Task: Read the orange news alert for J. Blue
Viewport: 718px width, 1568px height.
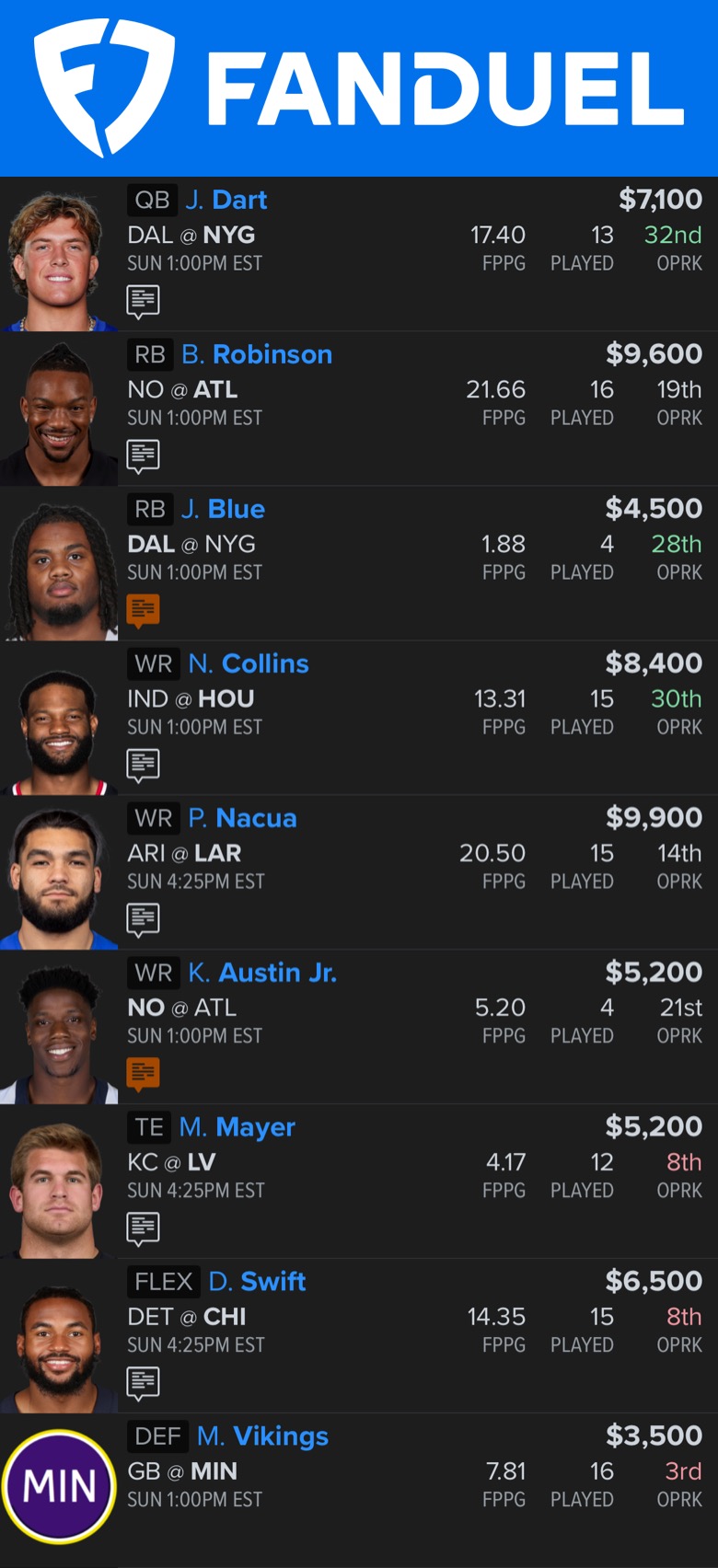Action: 143,610
